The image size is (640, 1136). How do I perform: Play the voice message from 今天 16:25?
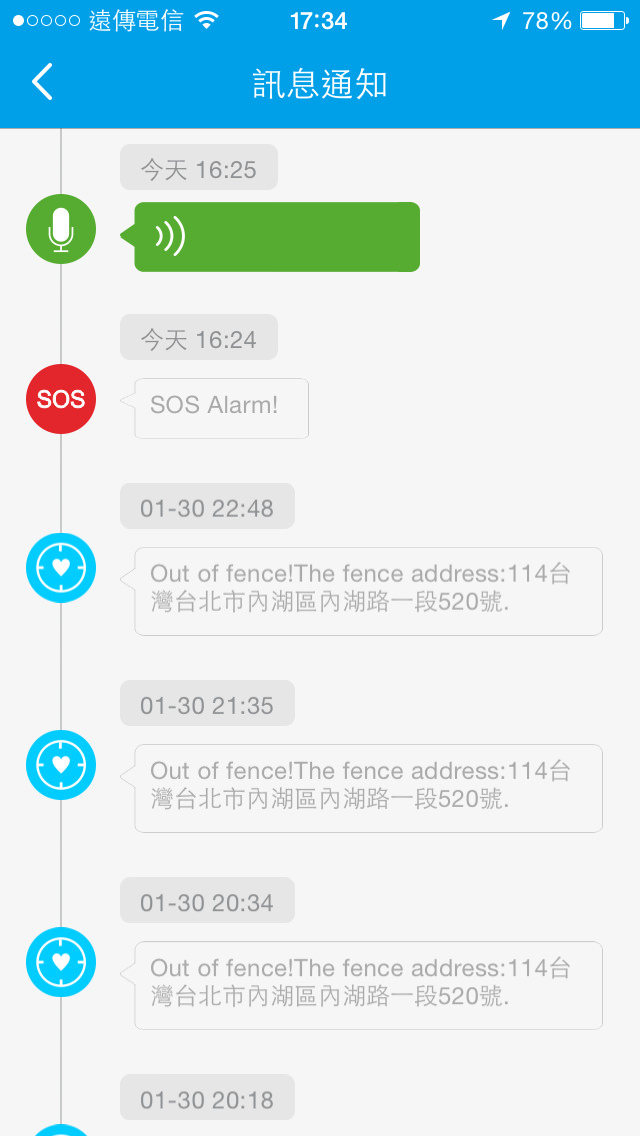pyautogui.click(x=276, y=237)
